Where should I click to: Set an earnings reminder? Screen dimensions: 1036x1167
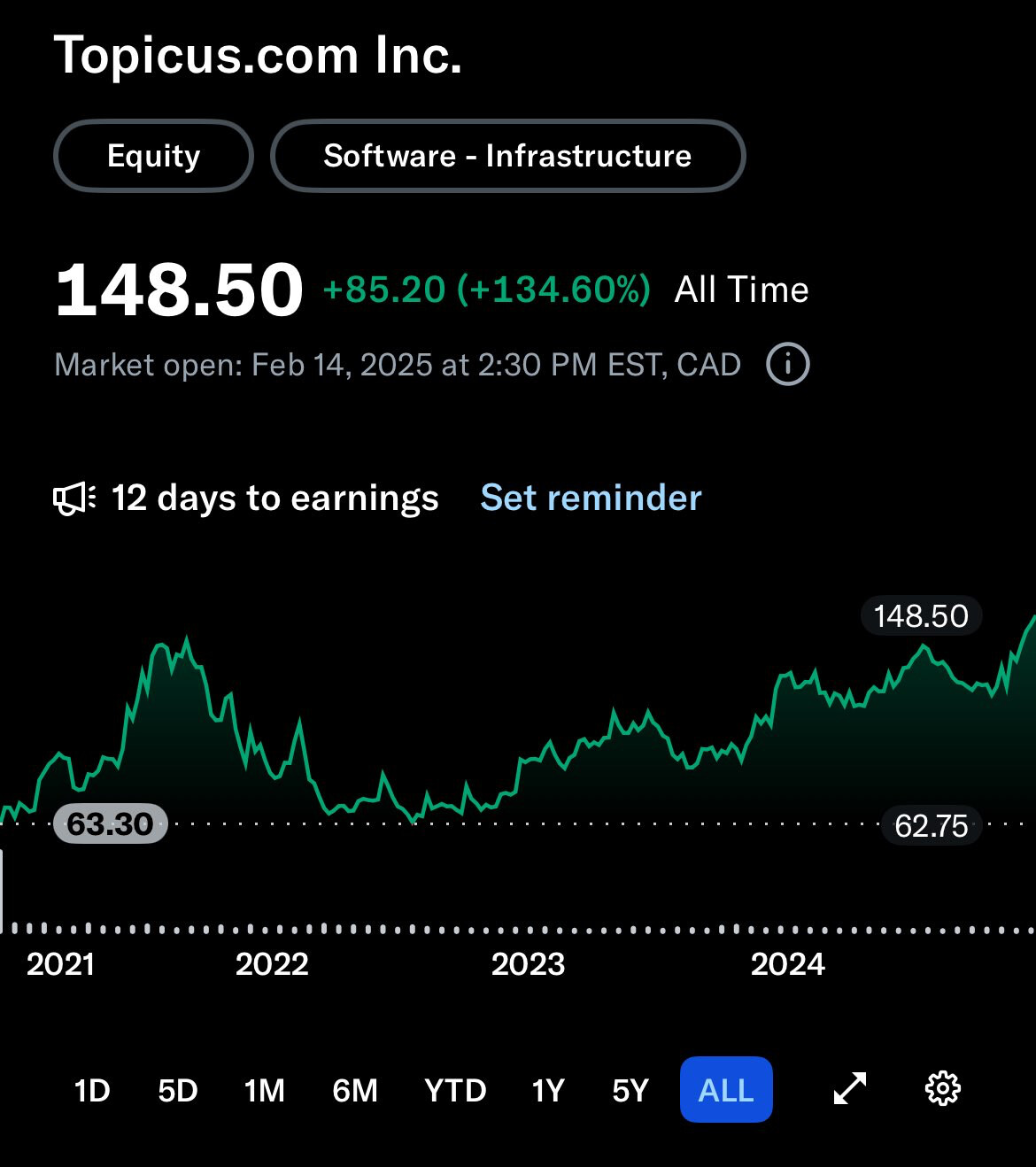[591, 498]
